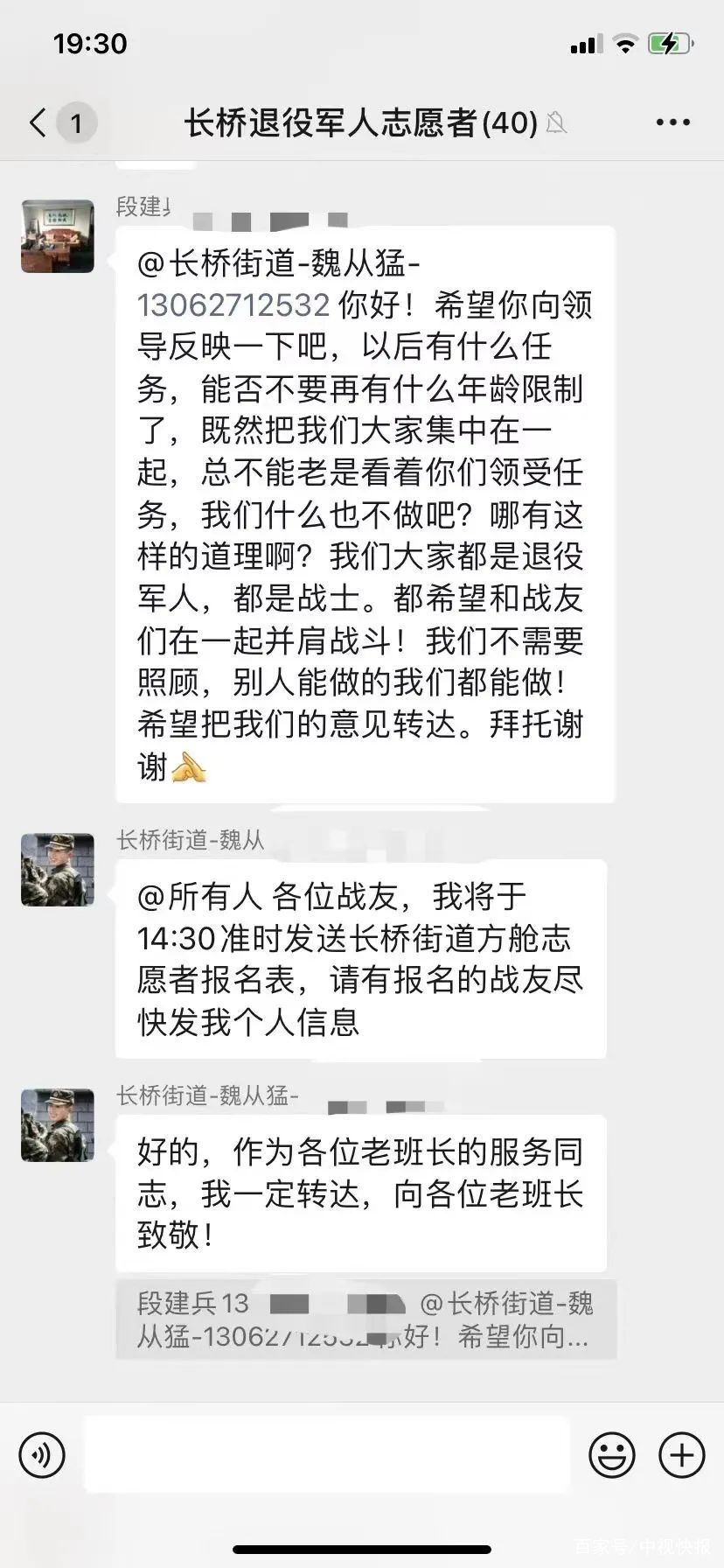
Task: Tap the phone number 13062712532 in message
Action: (233, 305)
